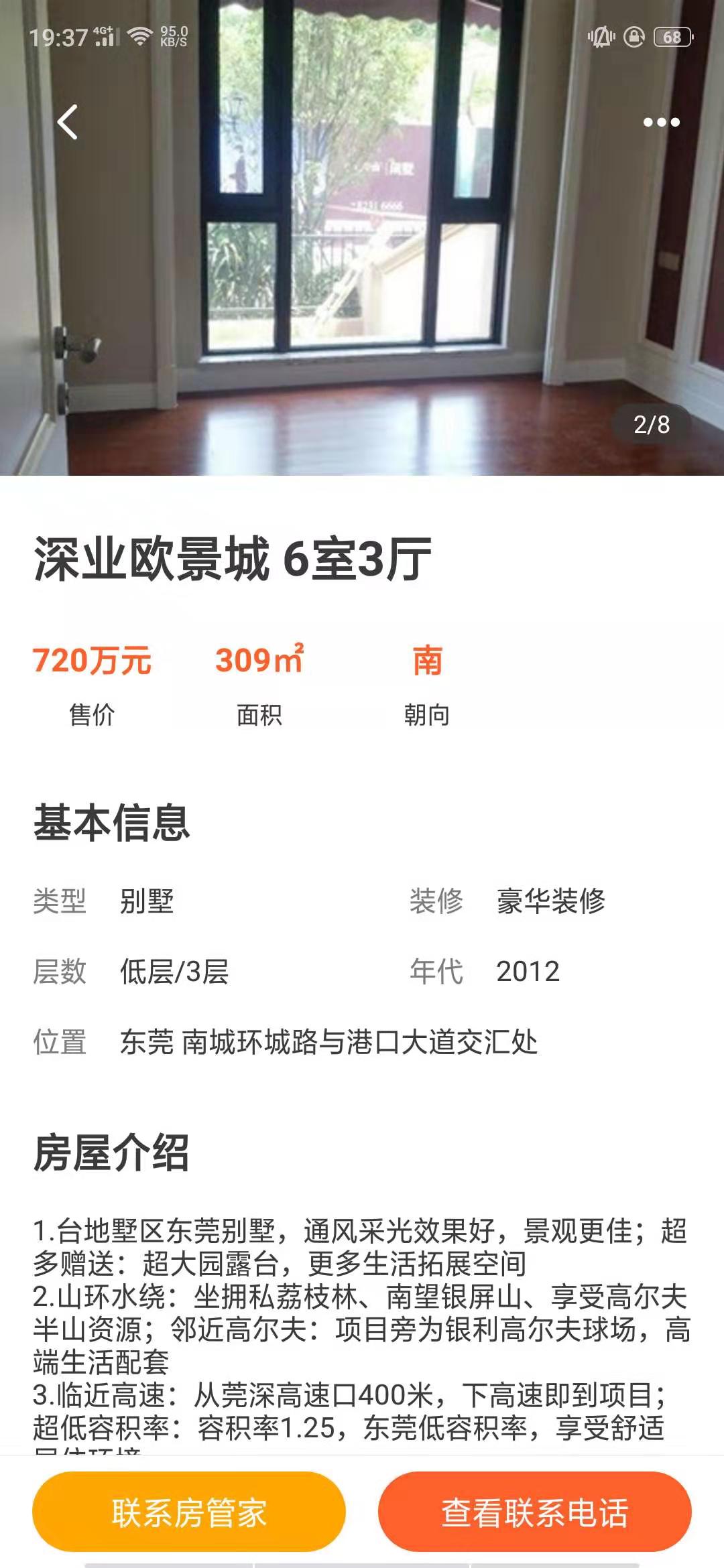The height and width of the screenshot is (1568, 724).
Task: Tap 联系房管家 to contact the housekeeper
Action: [x=189, y=1513]
